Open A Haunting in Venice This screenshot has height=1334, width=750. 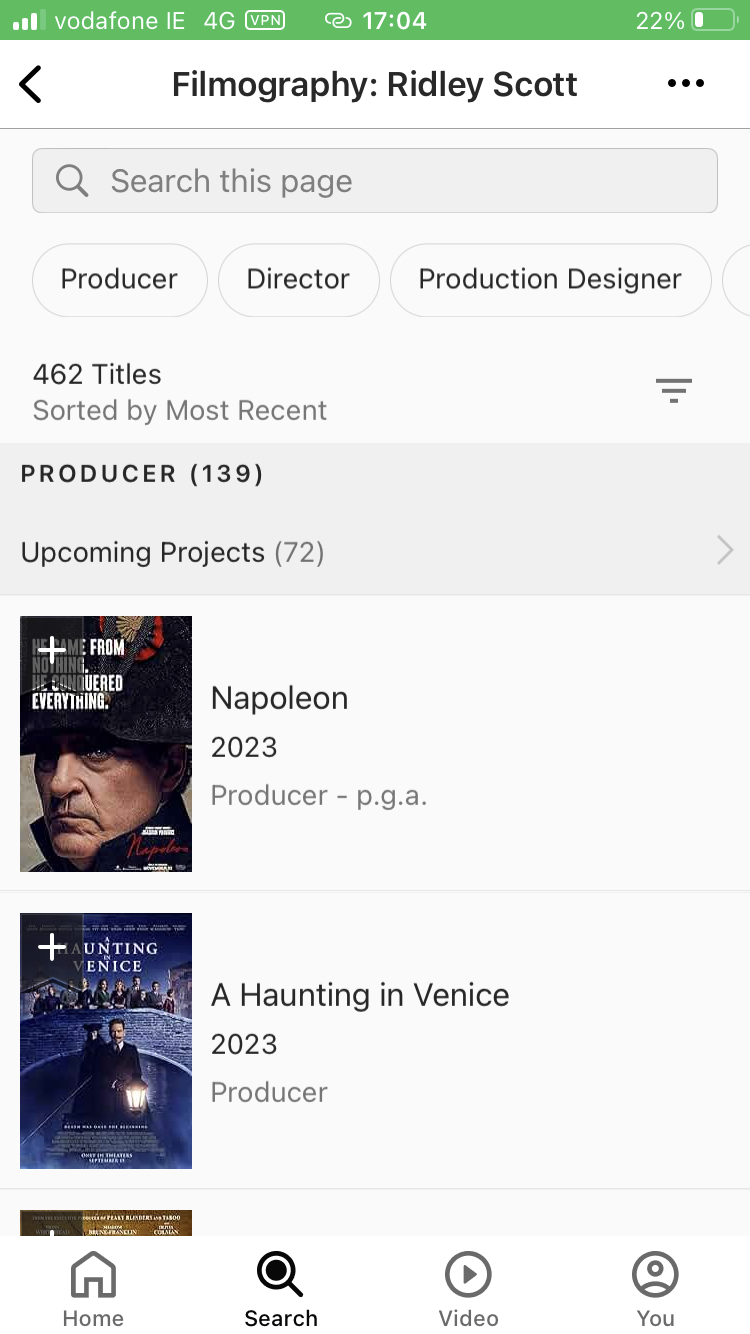pos(360,995)
